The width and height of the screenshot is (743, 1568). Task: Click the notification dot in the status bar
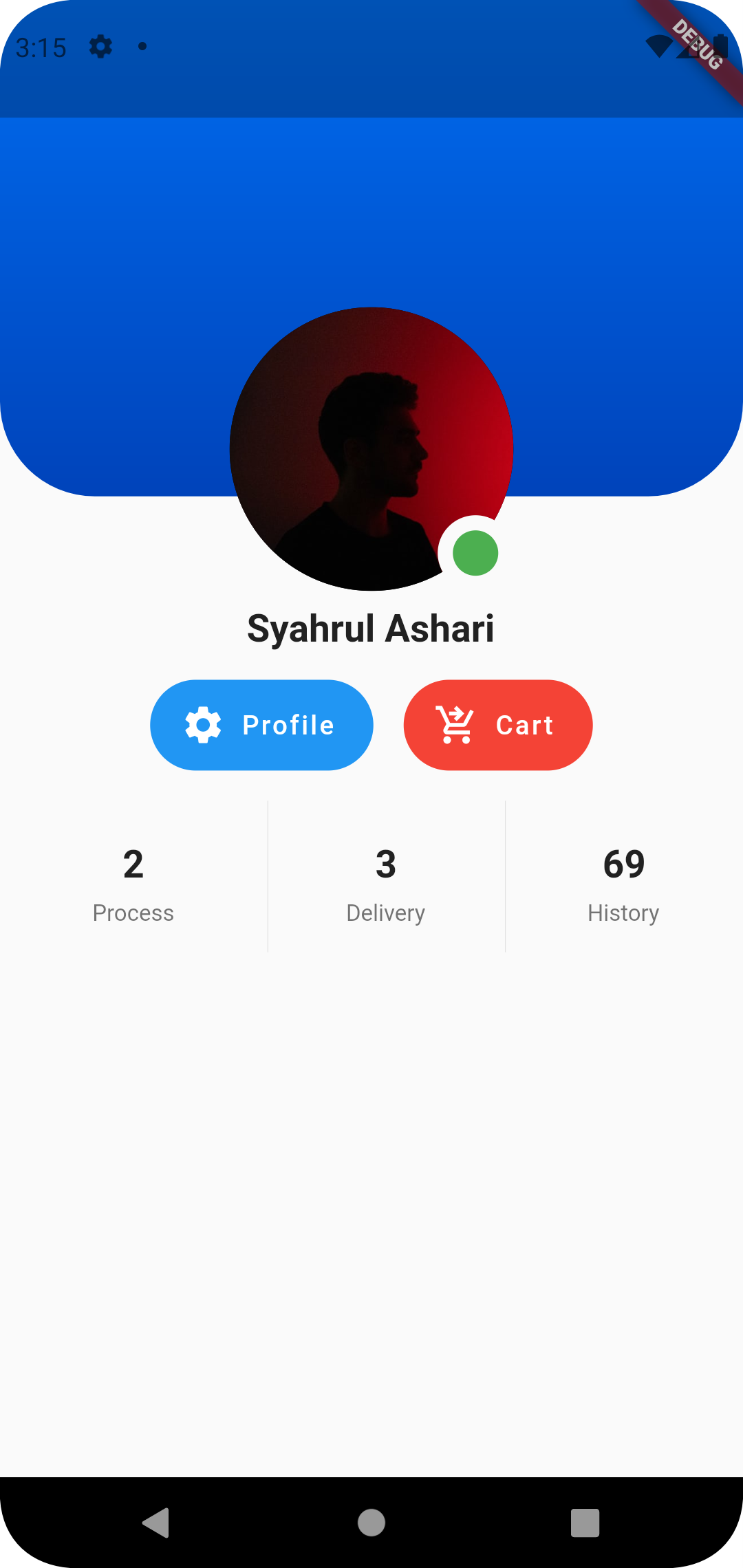point(142,47)
